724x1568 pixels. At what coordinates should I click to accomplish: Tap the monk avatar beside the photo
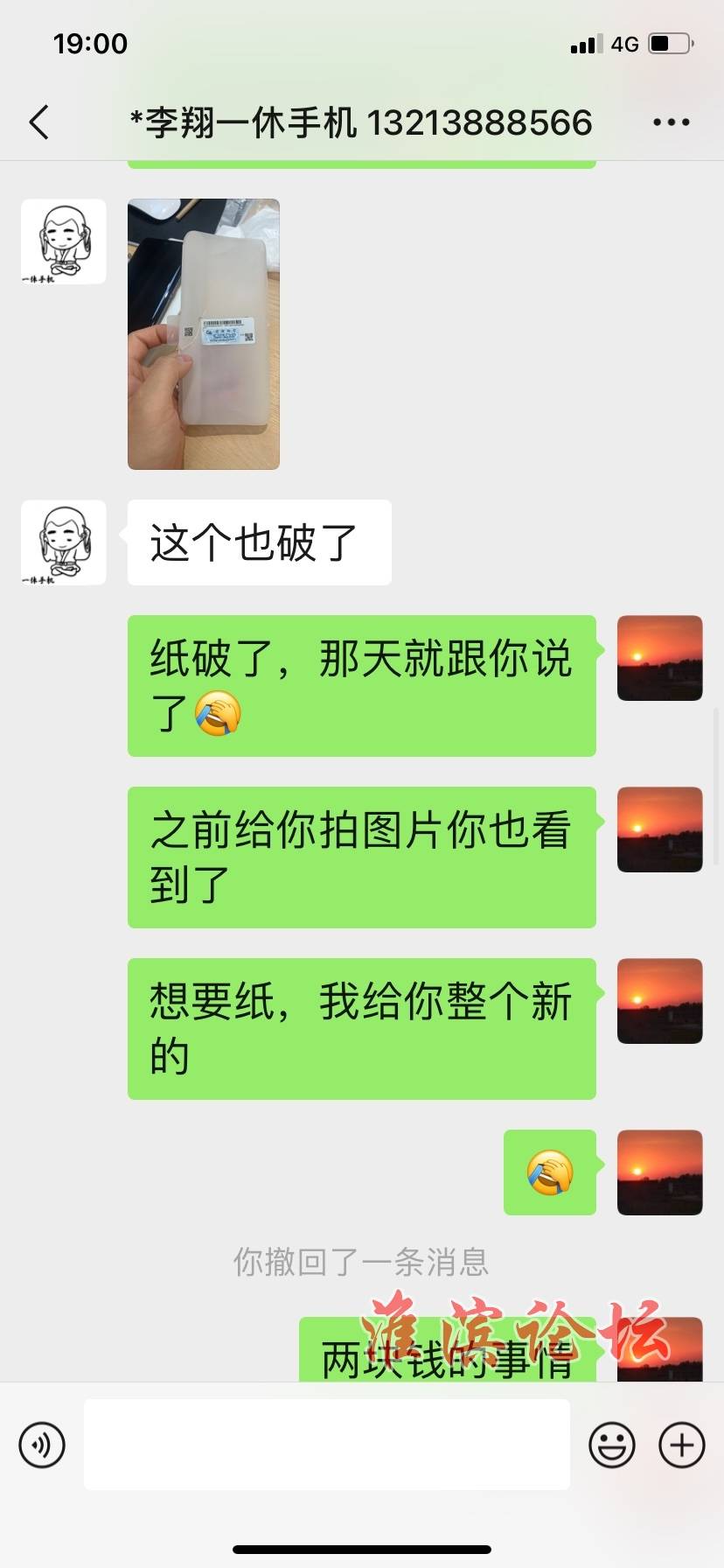[x=64, y=241]
